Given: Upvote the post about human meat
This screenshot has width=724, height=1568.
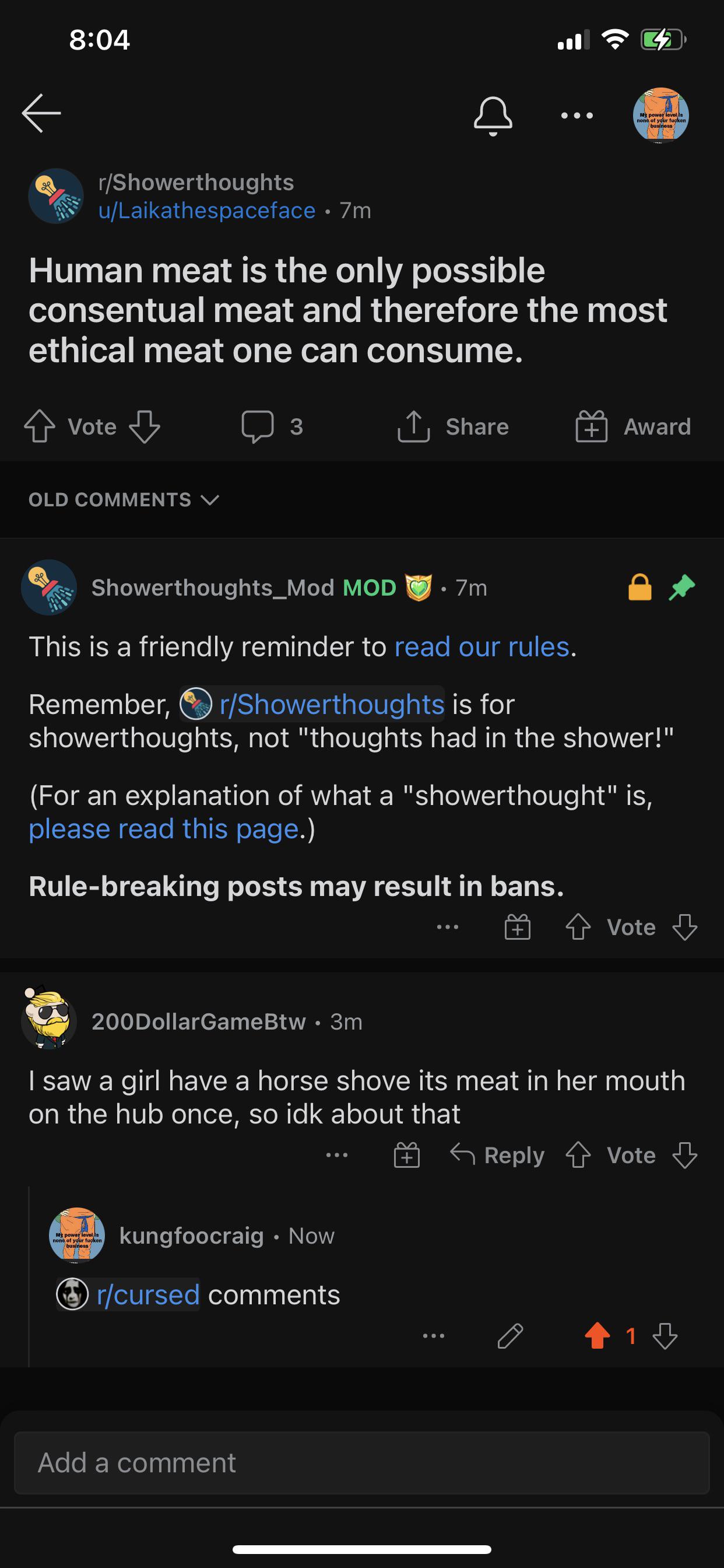Looking at the screenshot, I should coord(40,426).
